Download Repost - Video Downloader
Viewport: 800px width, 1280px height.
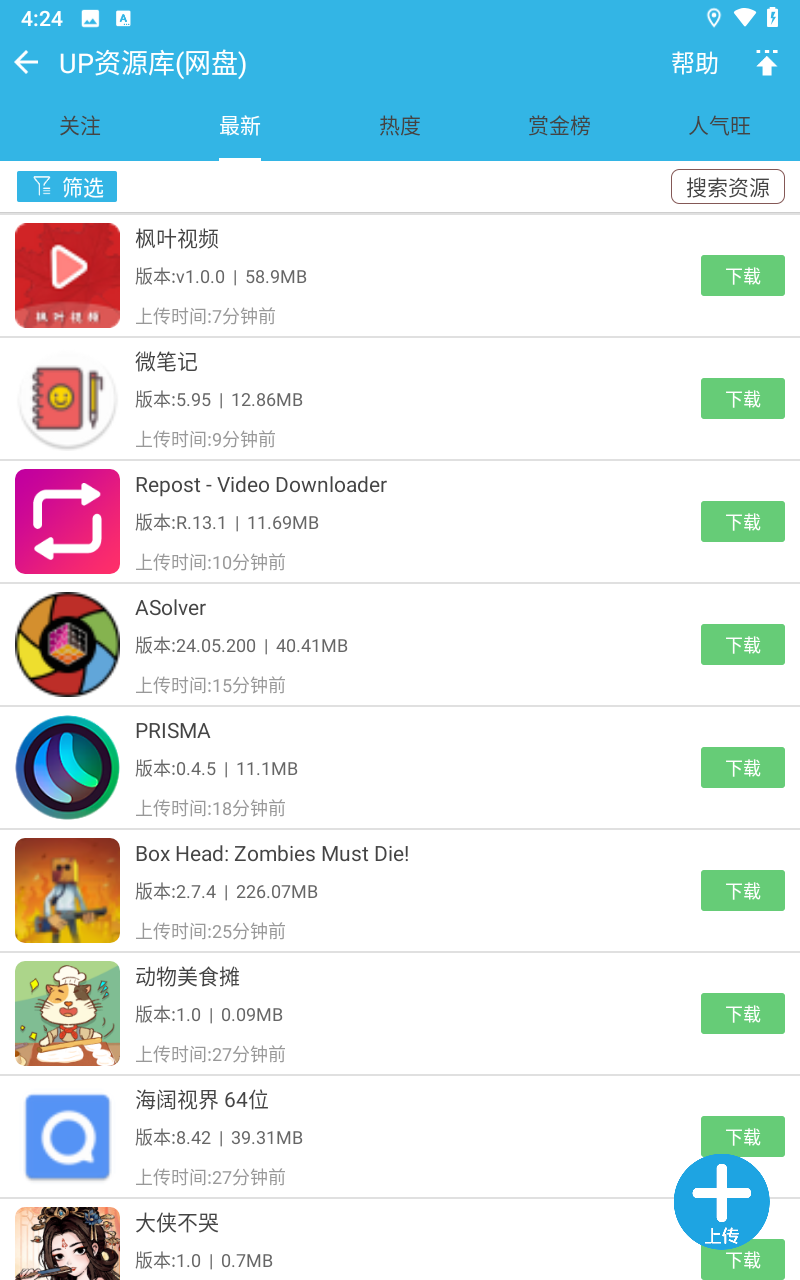pyautogui.click(x=742, y=522)
